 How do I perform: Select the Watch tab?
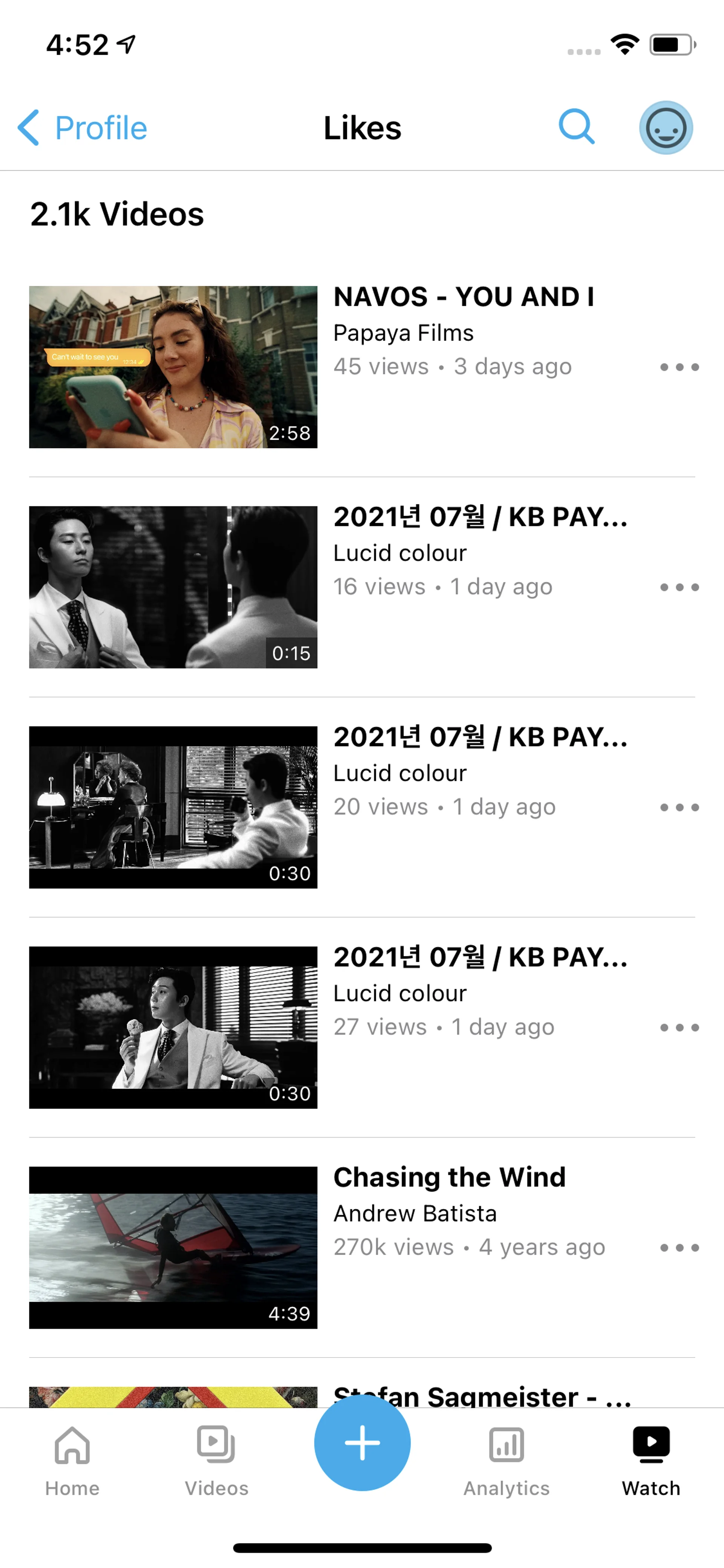pos(651,1461)
